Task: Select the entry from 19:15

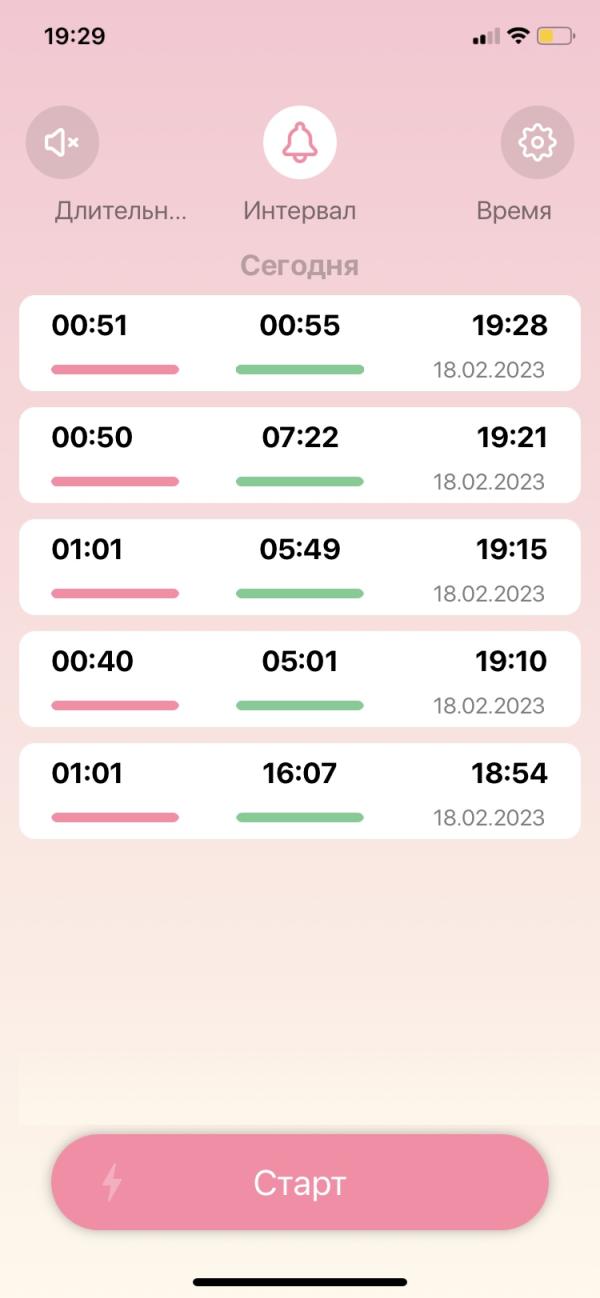Action: pyautogui.click(x=300, y=567)
